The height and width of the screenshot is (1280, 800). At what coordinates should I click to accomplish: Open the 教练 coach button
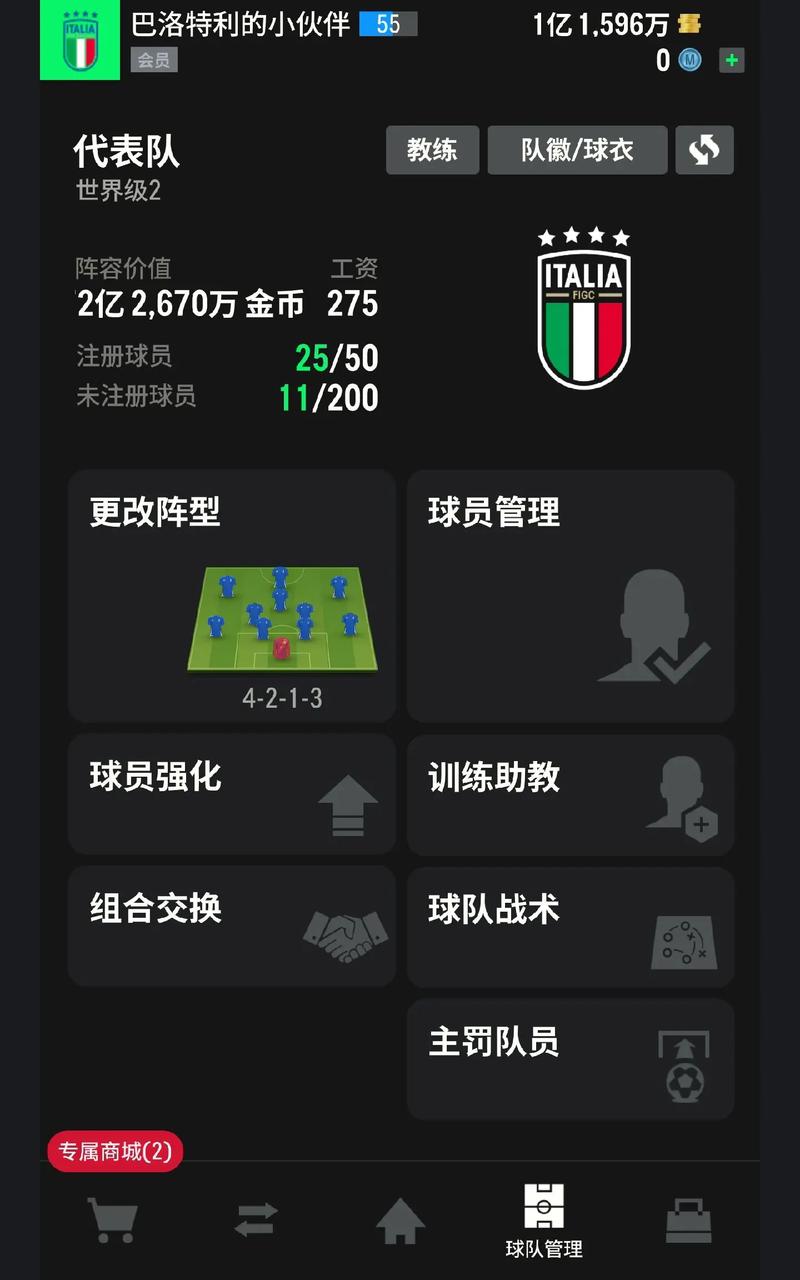(433, 150)
